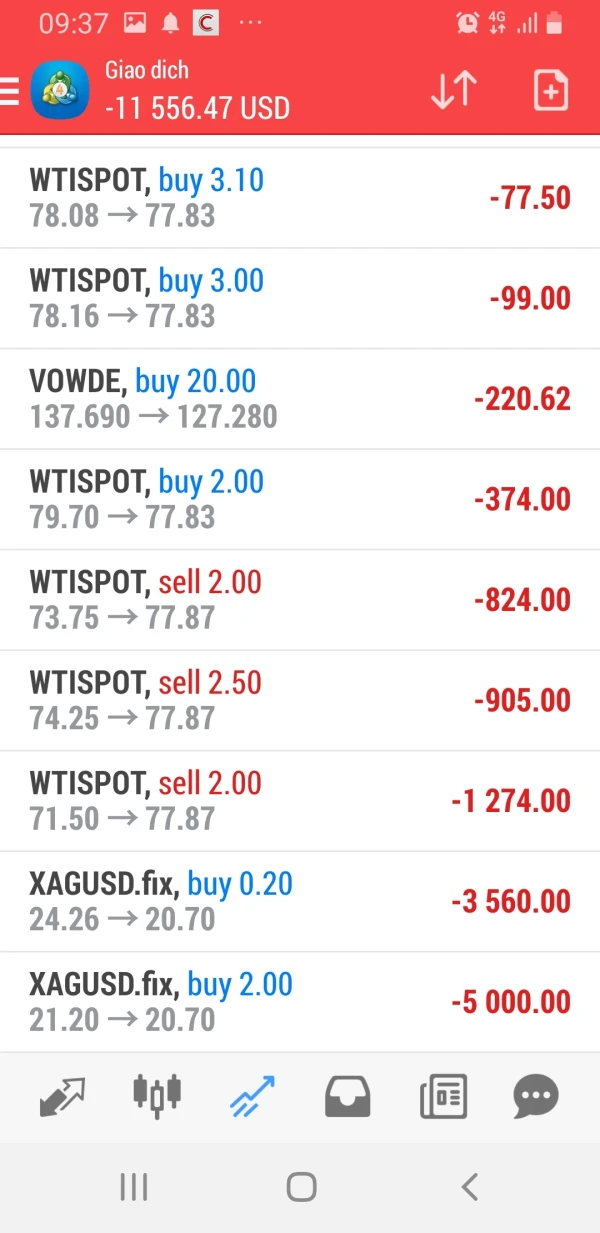Image resolution: width=600 pixels, height=1233 pixels.
Task: Open the XAGUSD.fix buy 0.20 position
Action: point(300,901)
